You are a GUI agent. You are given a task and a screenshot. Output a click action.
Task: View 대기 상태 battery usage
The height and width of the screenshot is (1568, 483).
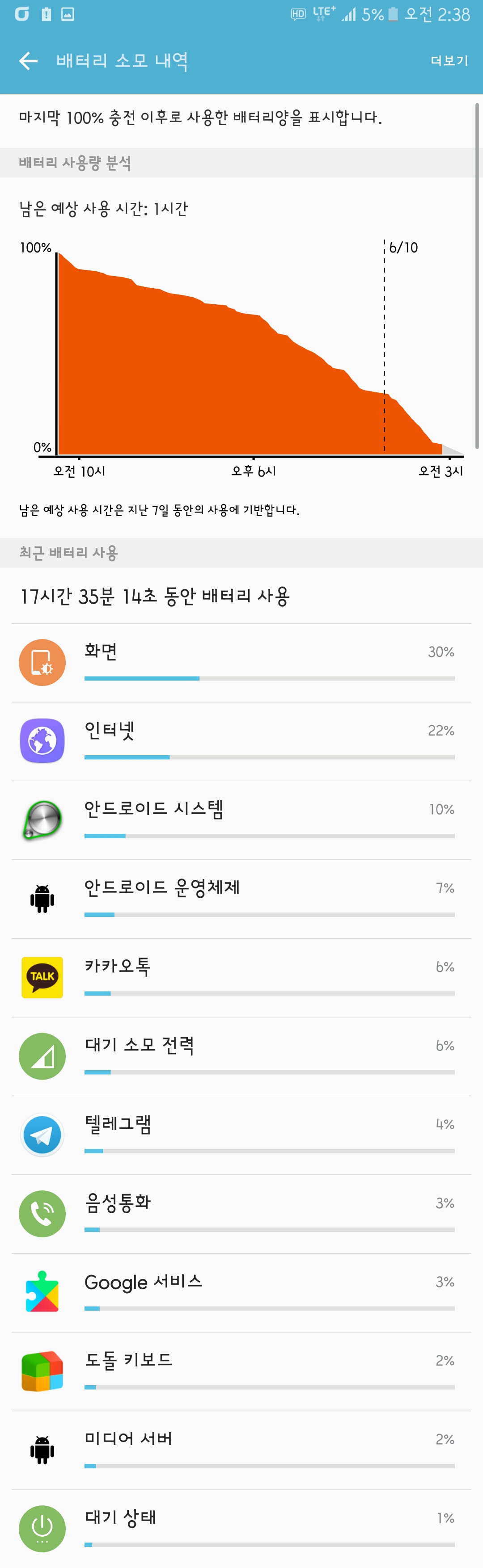241,1528
